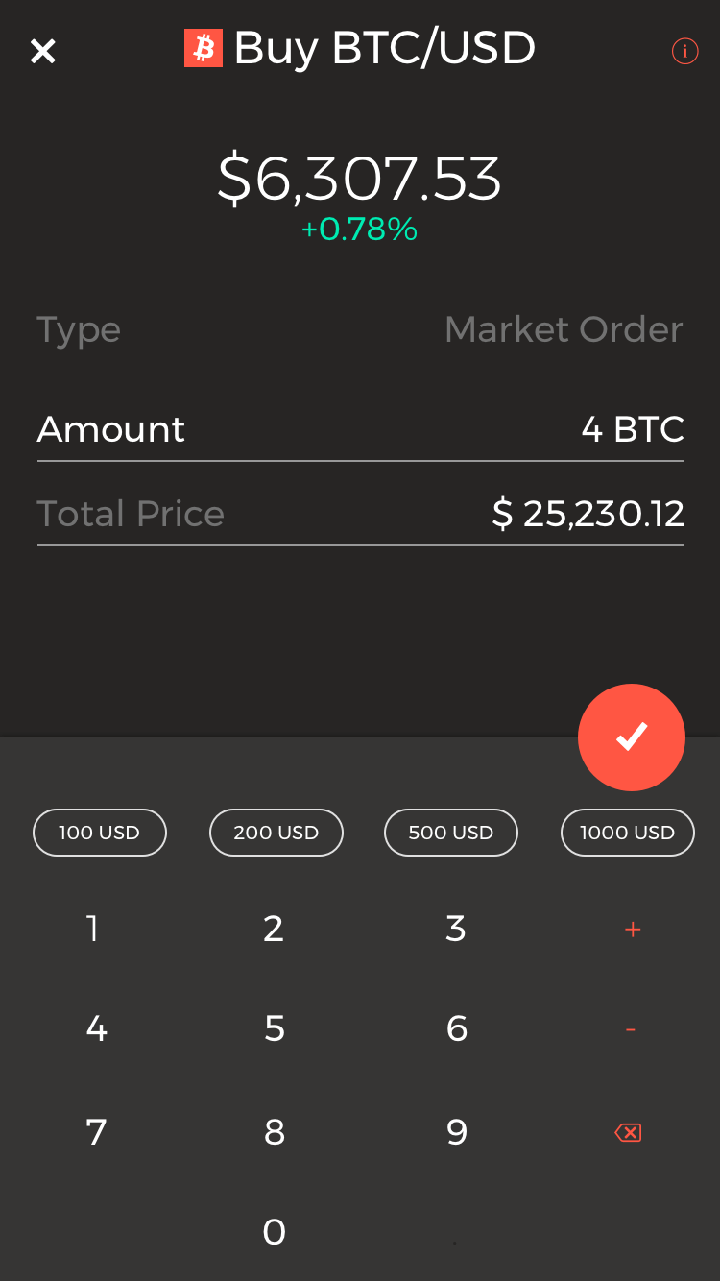Choose the 1000 USD preset chip
This screenshot has width=720, height=1281.
627,832
